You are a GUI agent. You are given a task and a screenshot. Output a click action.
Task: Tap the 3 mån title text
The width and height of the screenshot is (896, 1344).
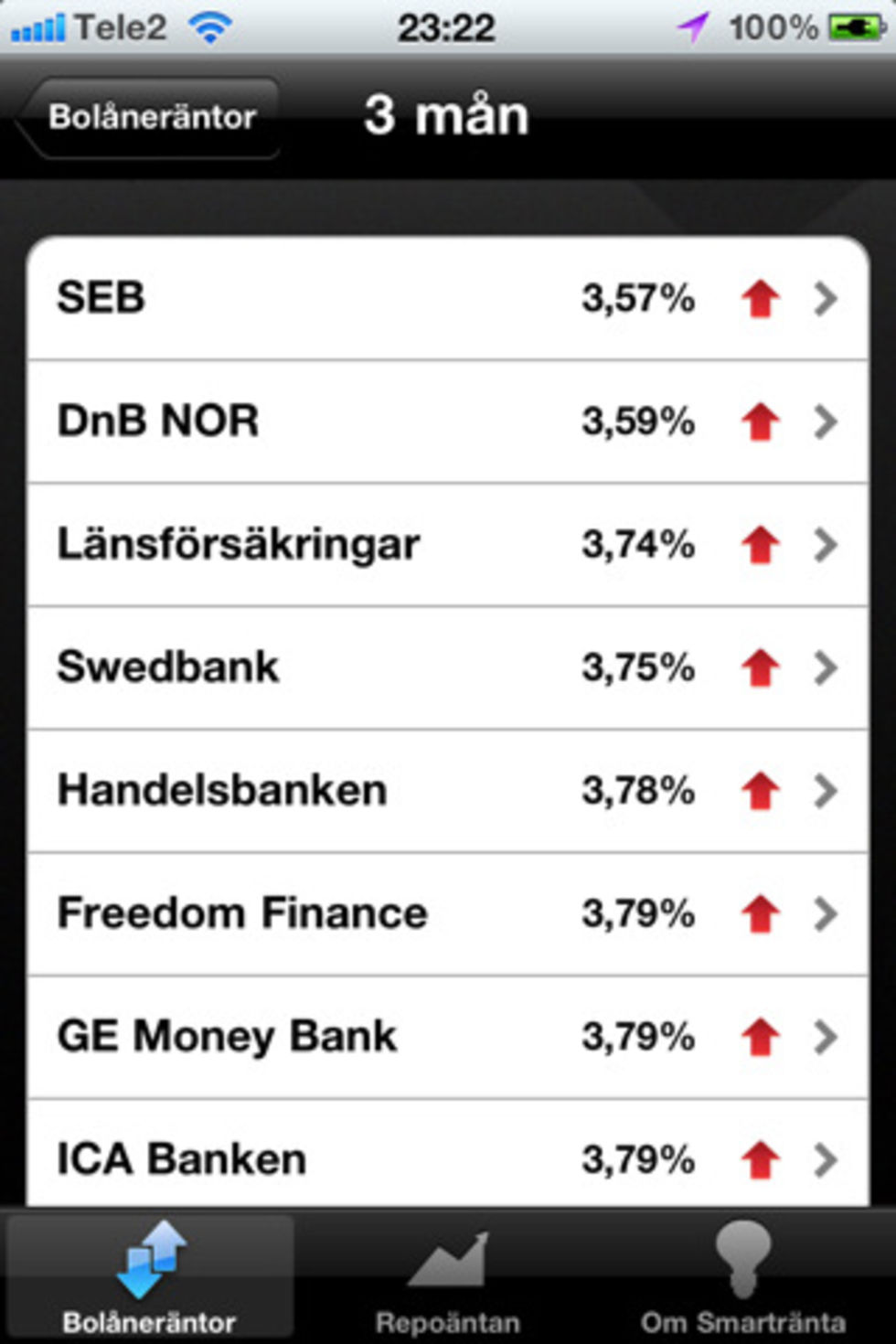pos(447,114)
